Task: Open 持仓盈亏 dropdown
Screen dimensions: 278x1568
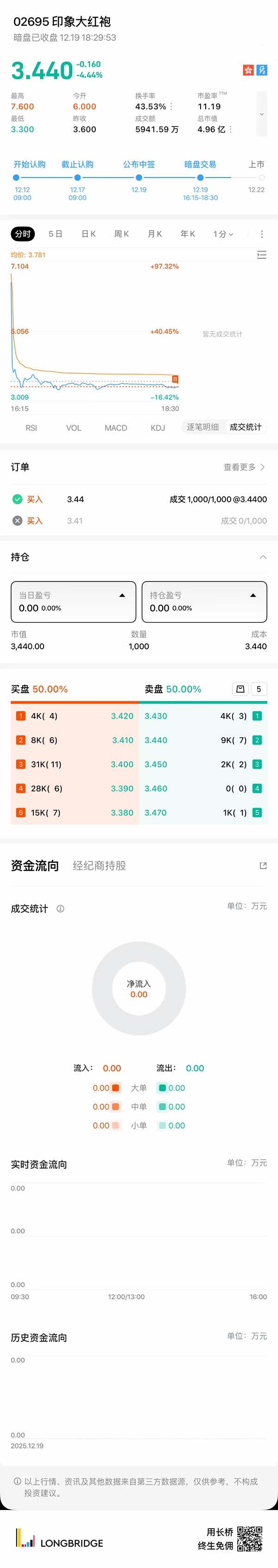Action: tap(253, 595)
